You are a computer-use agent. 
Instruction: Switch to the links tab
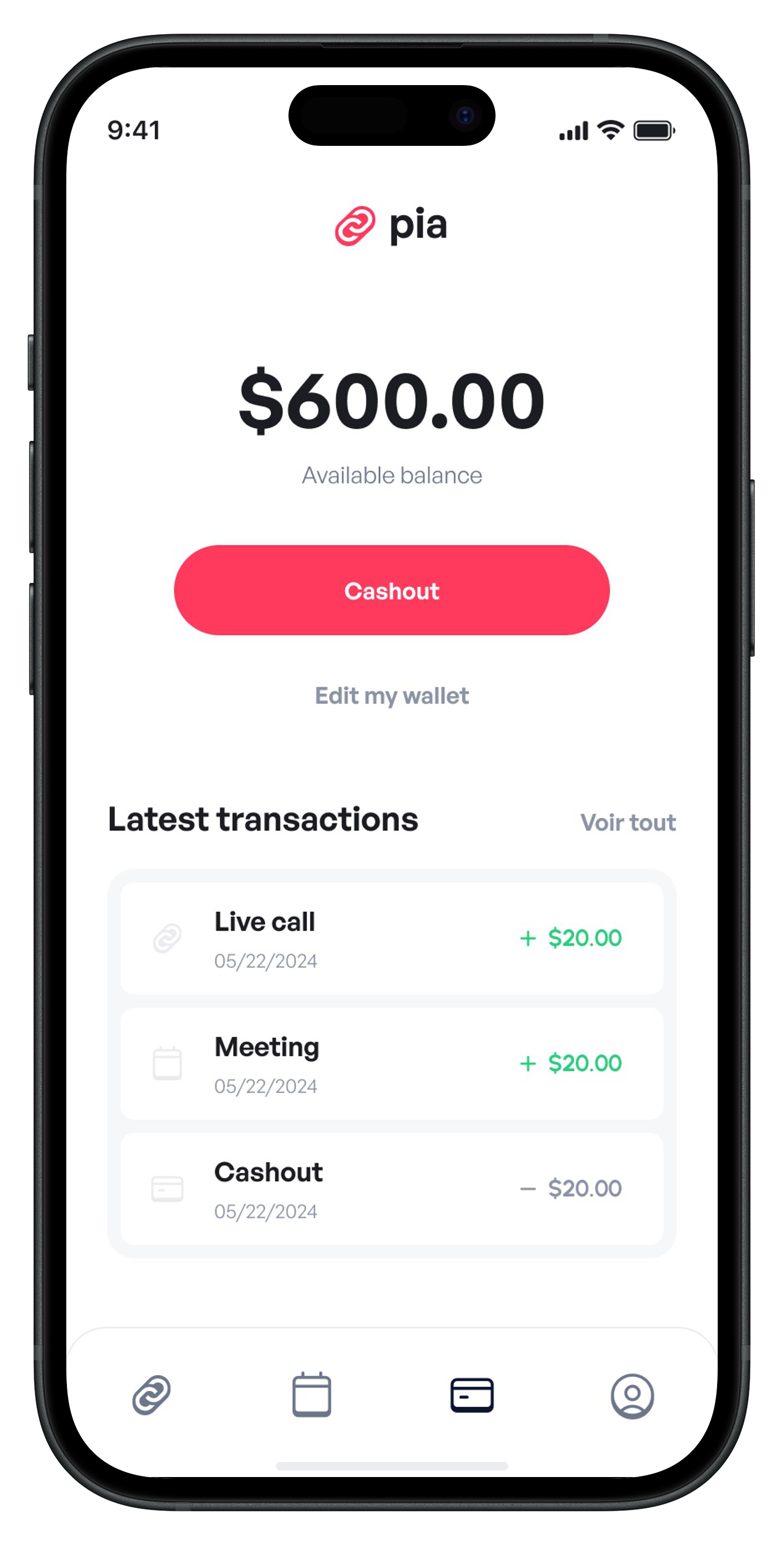[x=152, y=1395]
